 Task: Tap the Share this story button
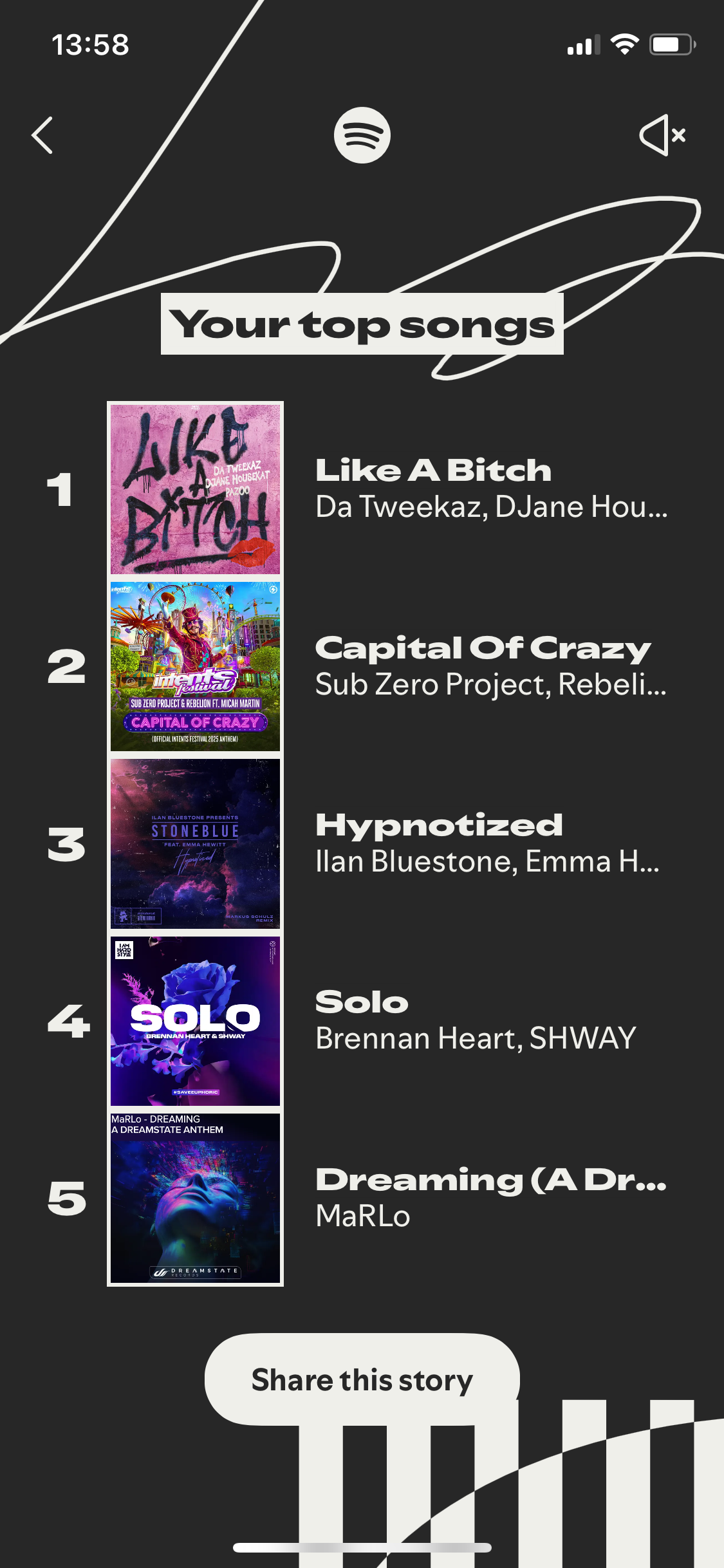click(362, 1379)
